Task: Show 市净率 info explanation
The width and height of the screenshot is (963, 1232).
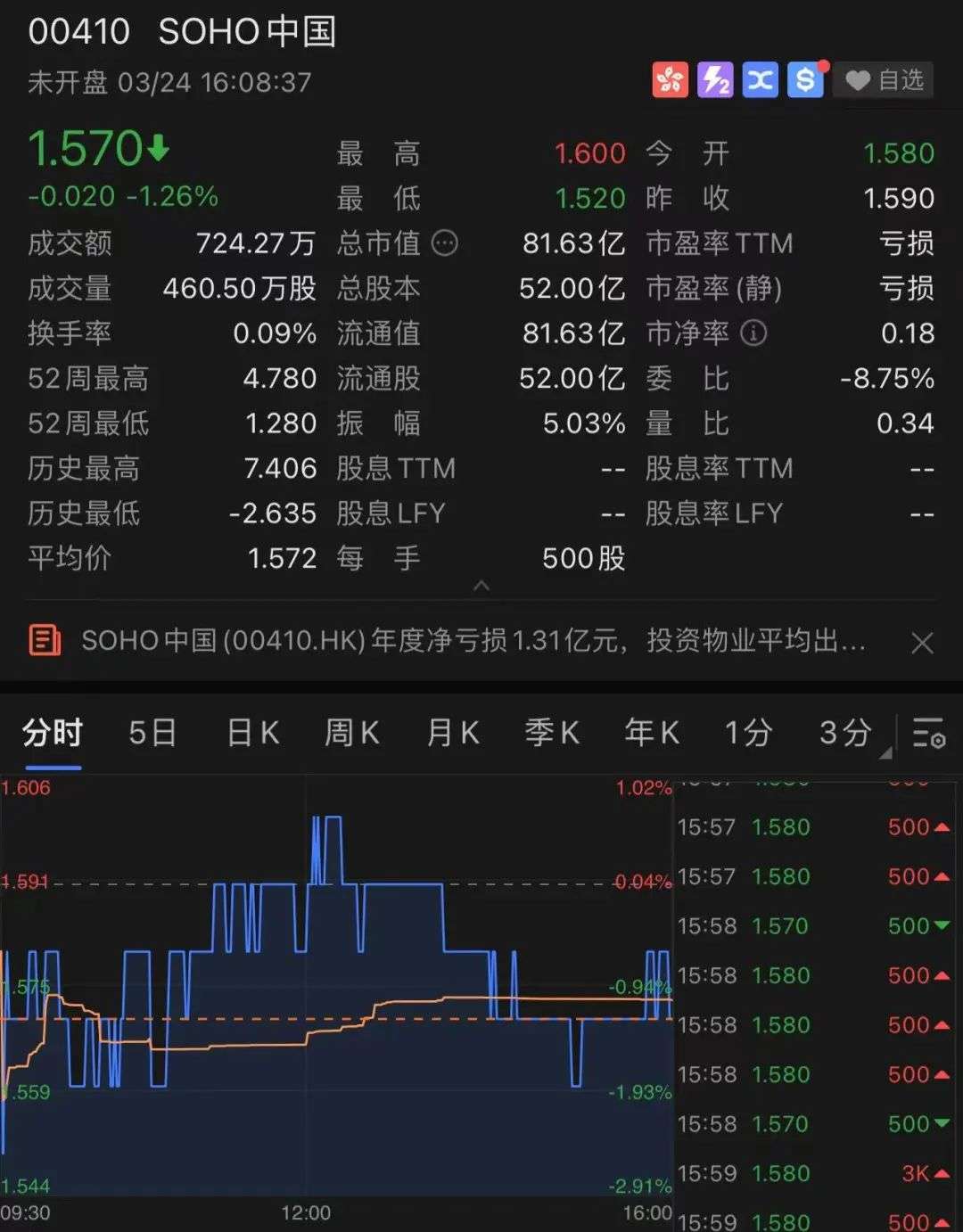Action: coord(753,333)
